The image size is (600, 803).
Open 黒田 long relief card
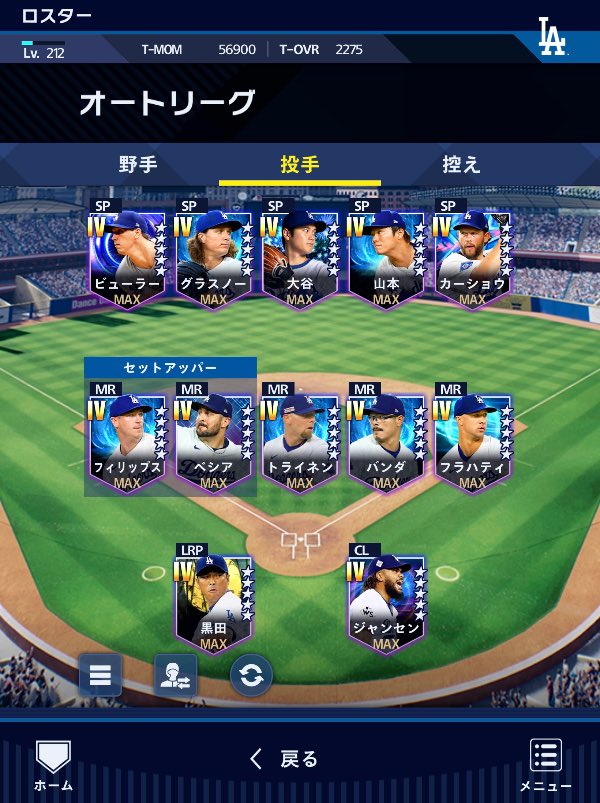(x=213, y=600)
